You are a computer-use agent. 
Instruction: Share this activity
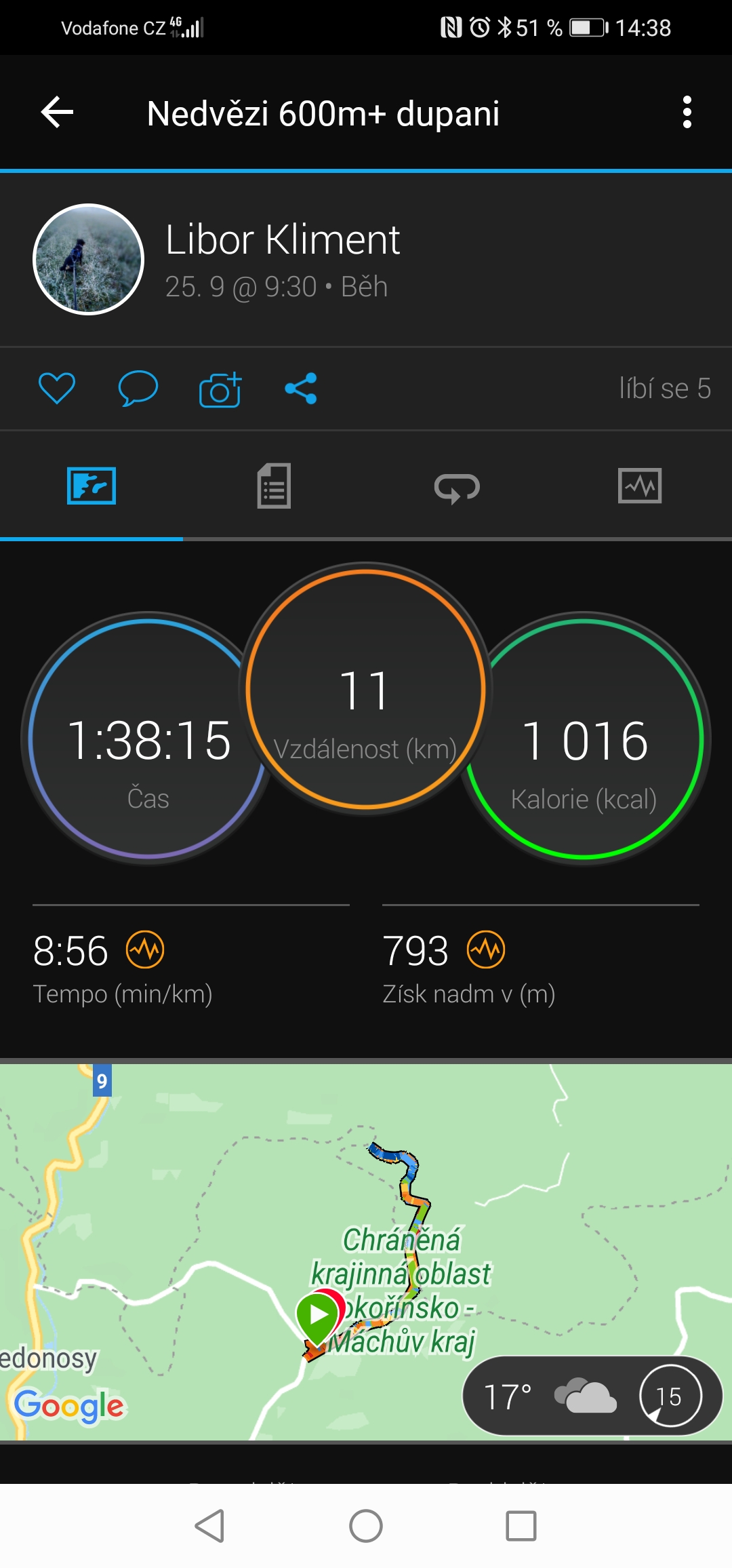coord(301,389)
